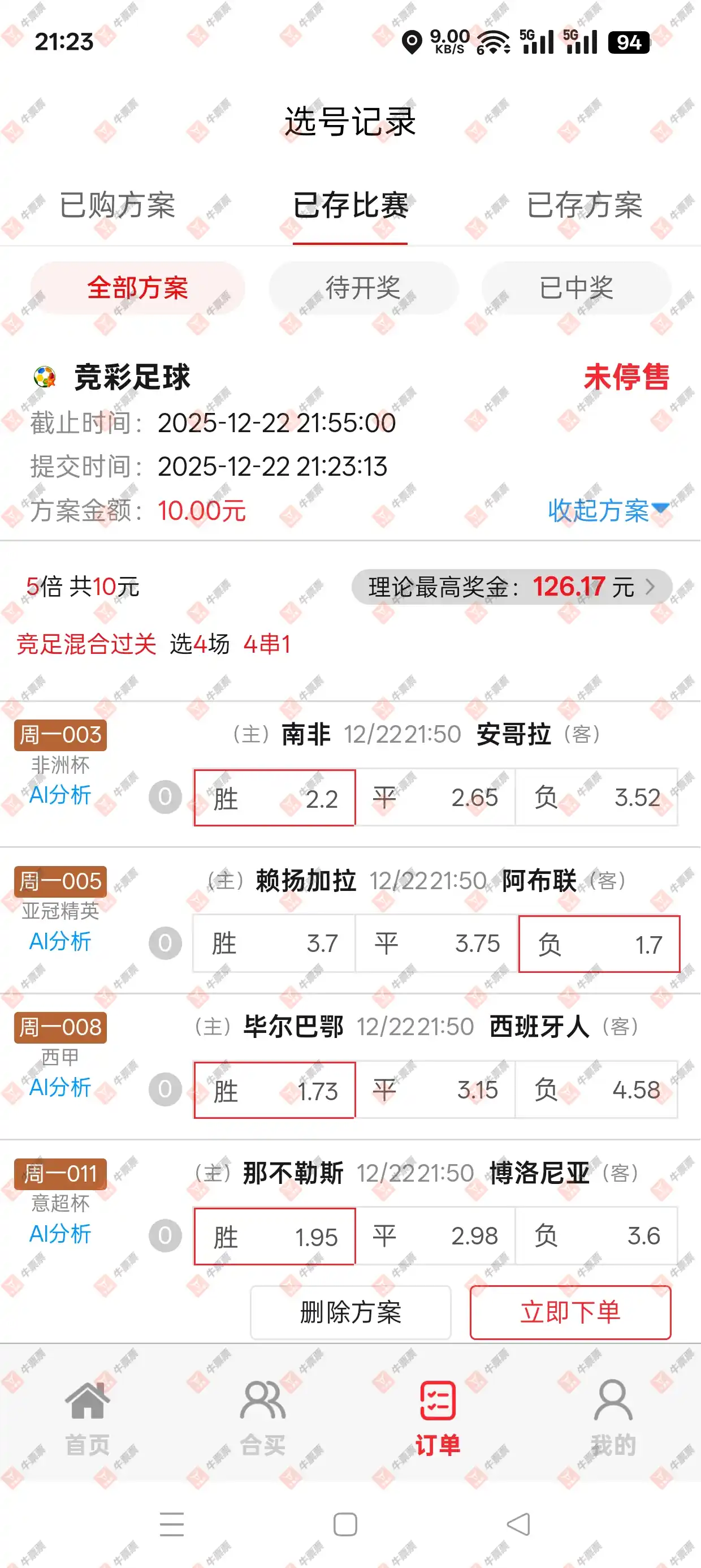Open the 合买 tab
This screenshot has height=1568, width=701.
point(263,1418)
